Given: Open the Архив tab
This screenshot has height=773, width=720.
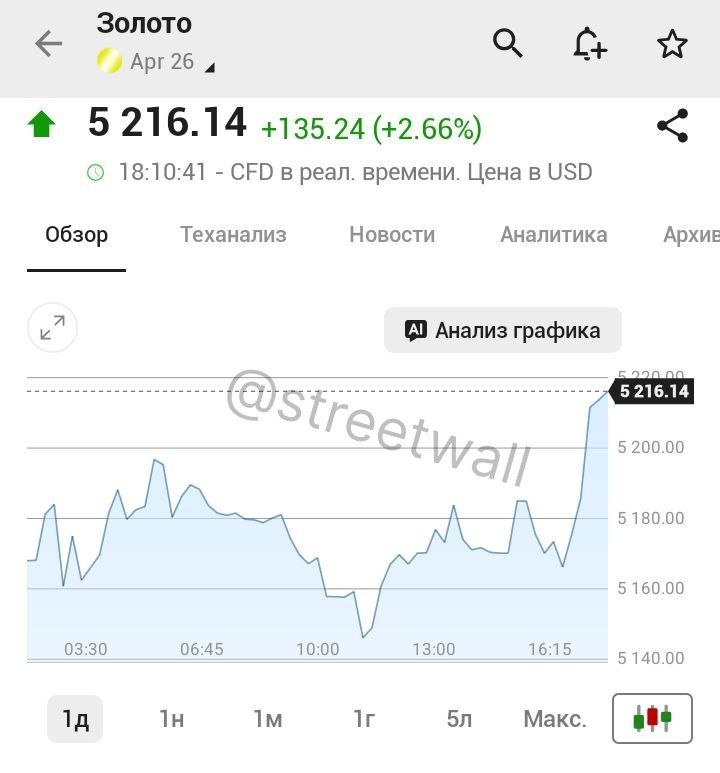Looking at the screenshot, I should [692, 235].
